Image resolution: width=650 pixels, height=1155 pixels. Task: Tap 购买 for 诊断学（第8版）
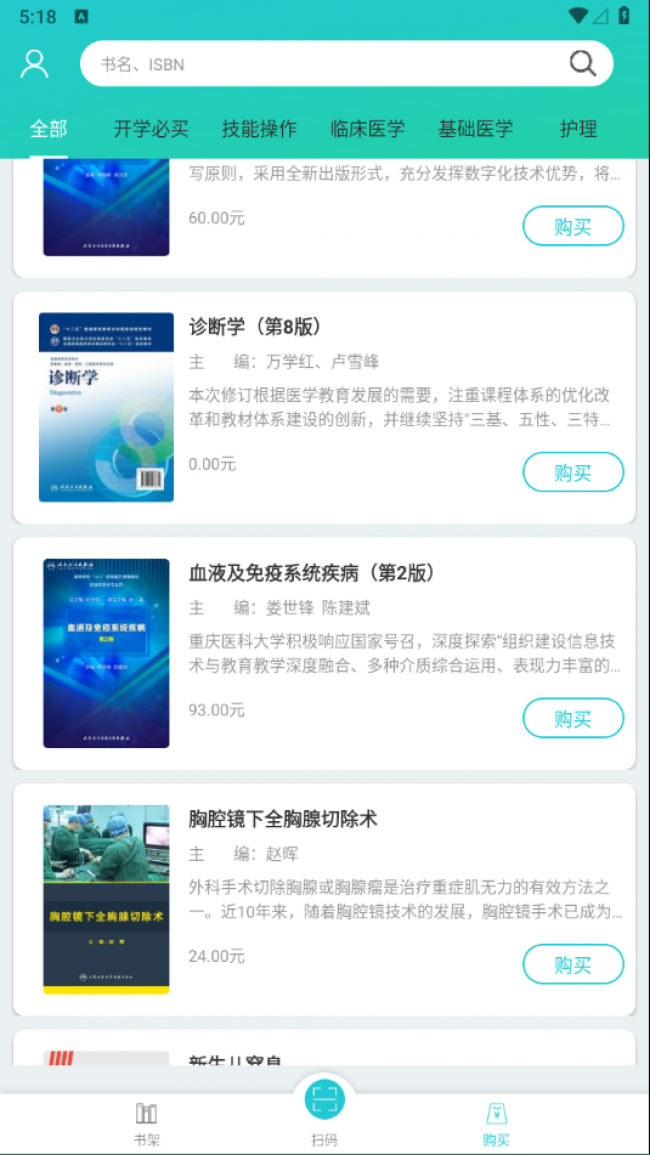[x=573, y=472]
